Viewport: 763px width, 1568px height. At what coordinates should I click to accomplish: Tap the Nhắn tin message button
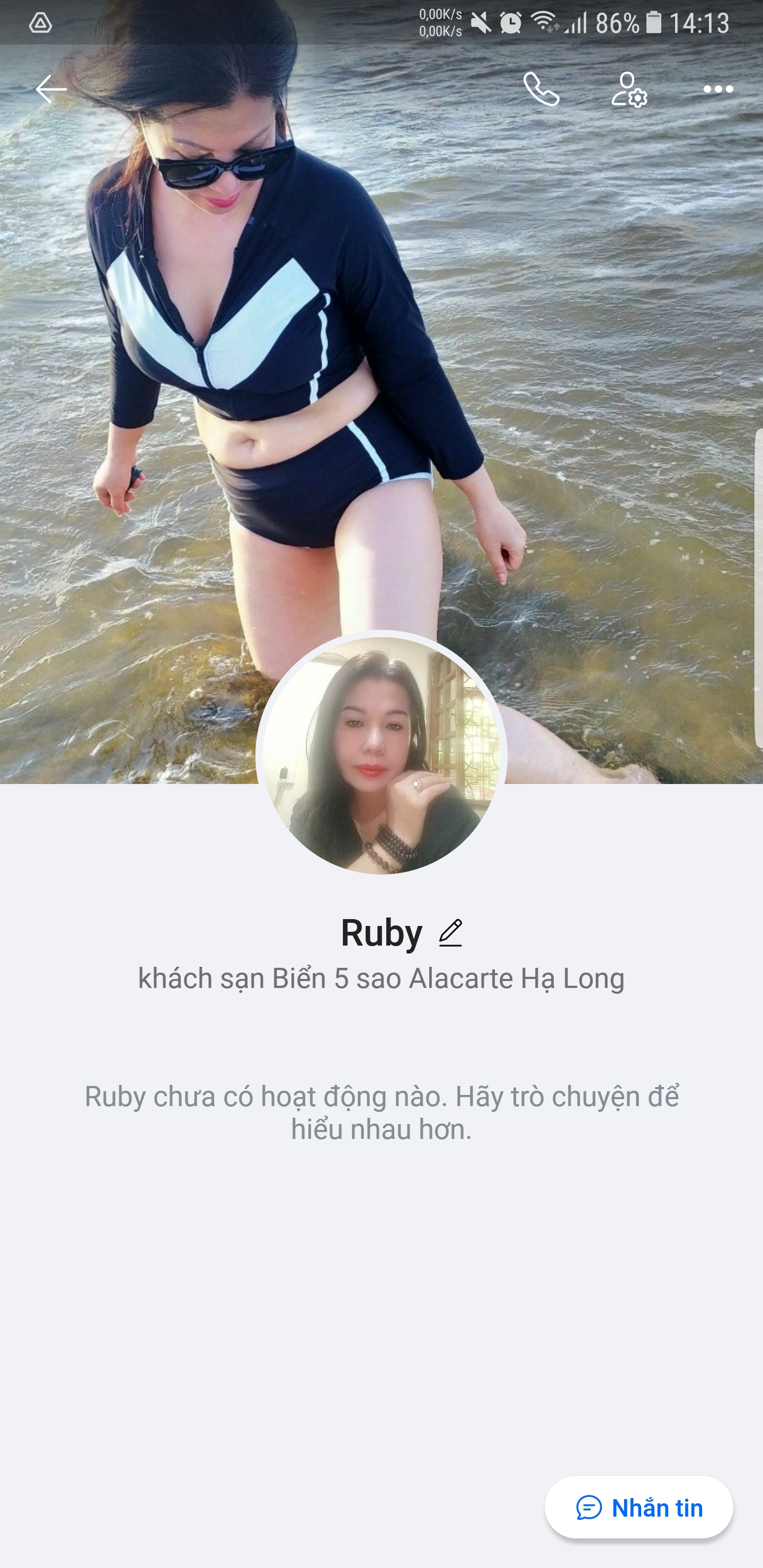point(639,1507)
